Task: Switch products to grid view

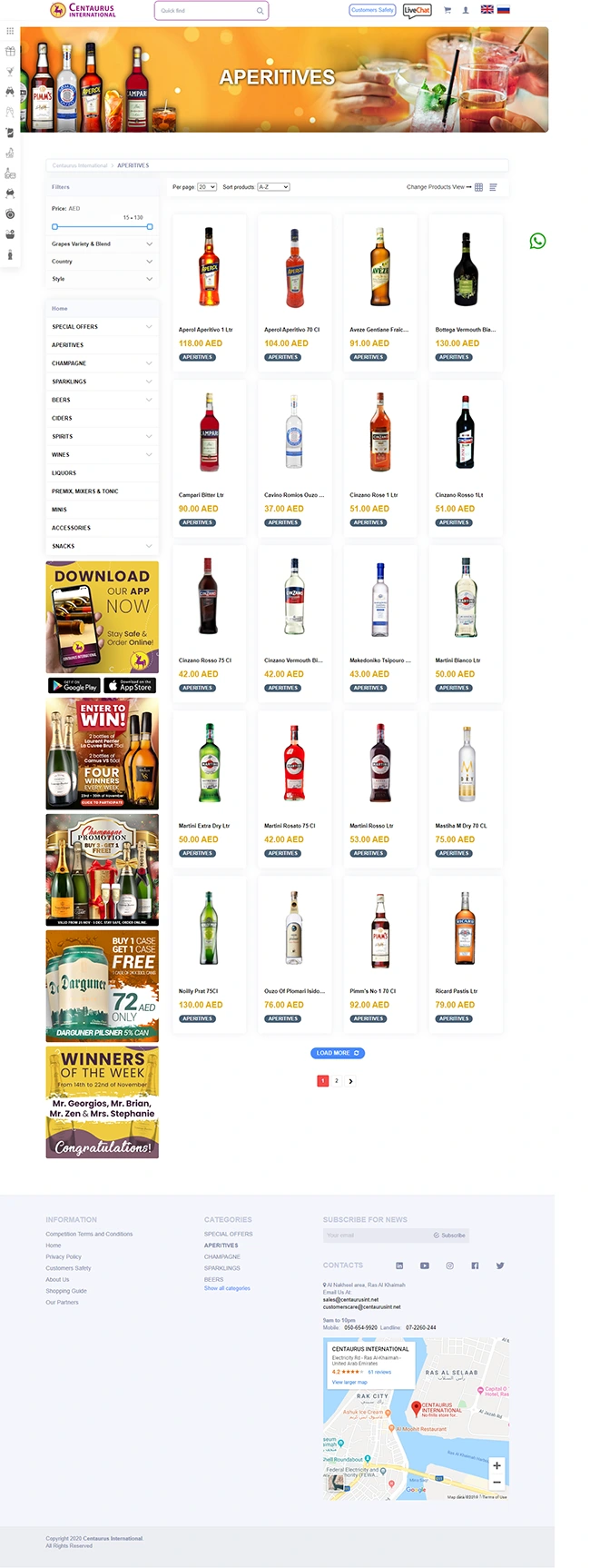Action: [x=479, y=187]
